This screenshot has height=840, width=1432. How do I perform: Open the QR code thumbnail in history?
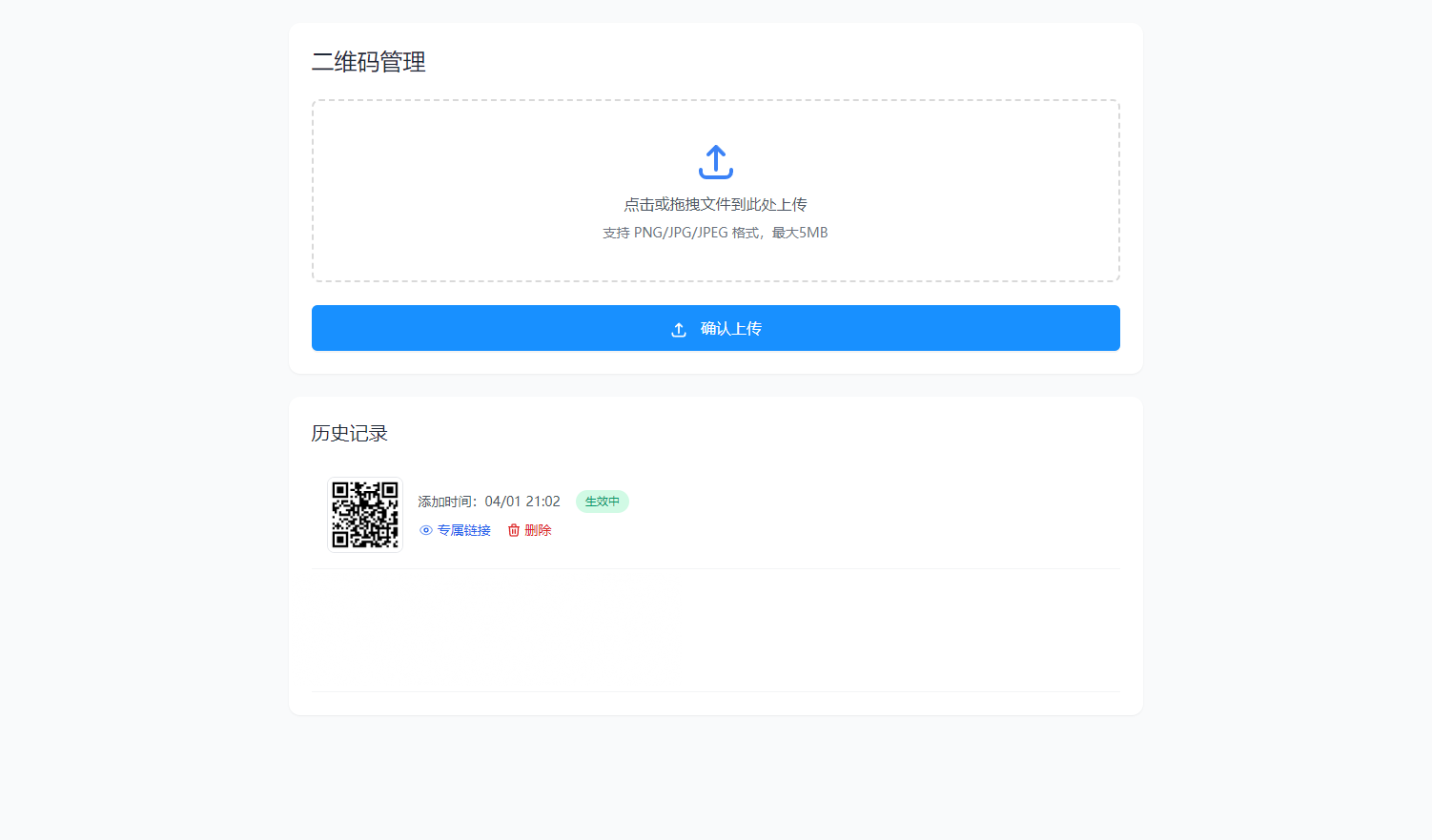[x=365, y=515]
